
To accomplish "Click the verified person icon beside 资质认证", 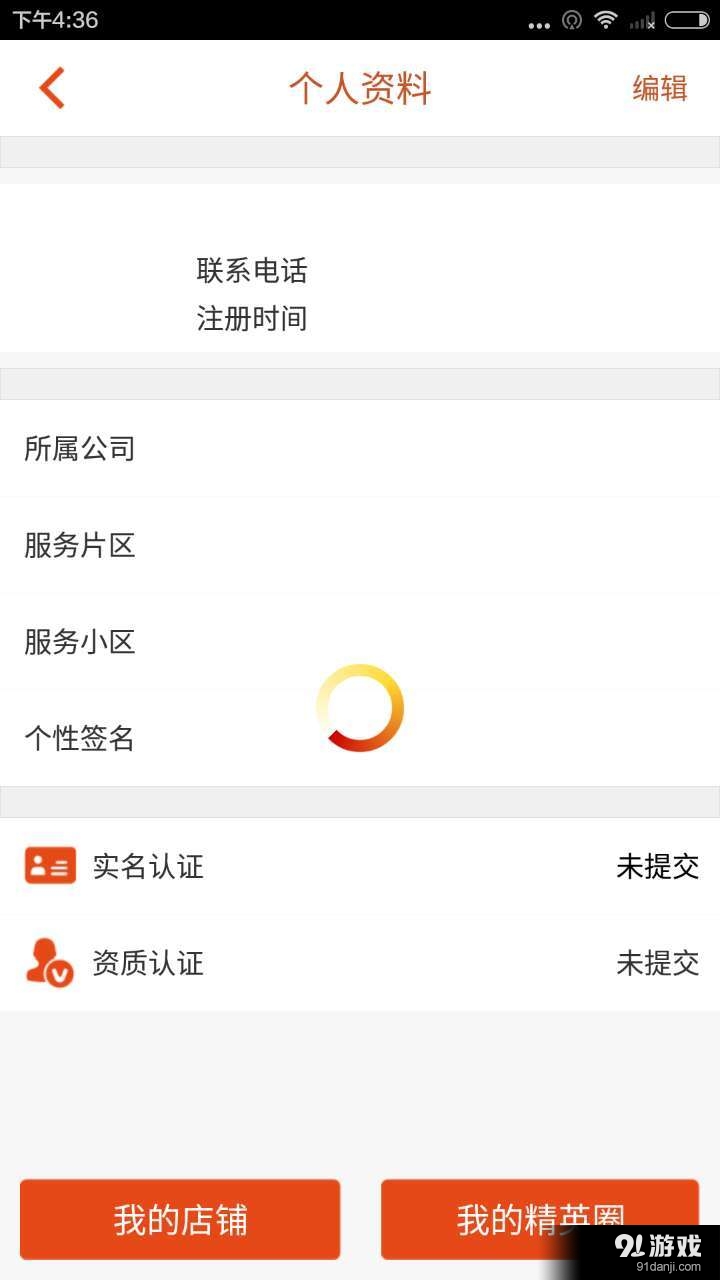I will [x=48, y=963].
